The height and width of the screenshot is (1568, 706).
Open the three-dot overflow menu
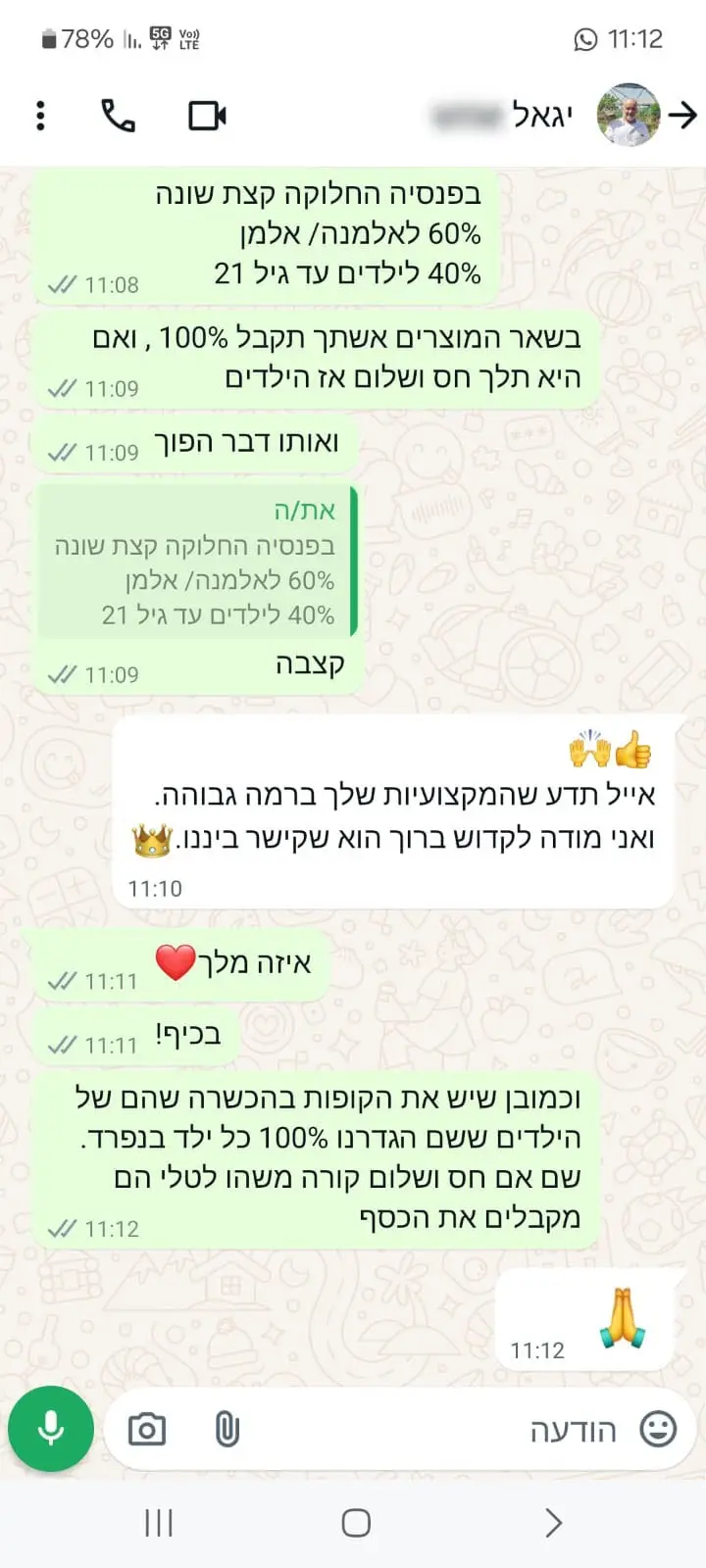[40, 116]
